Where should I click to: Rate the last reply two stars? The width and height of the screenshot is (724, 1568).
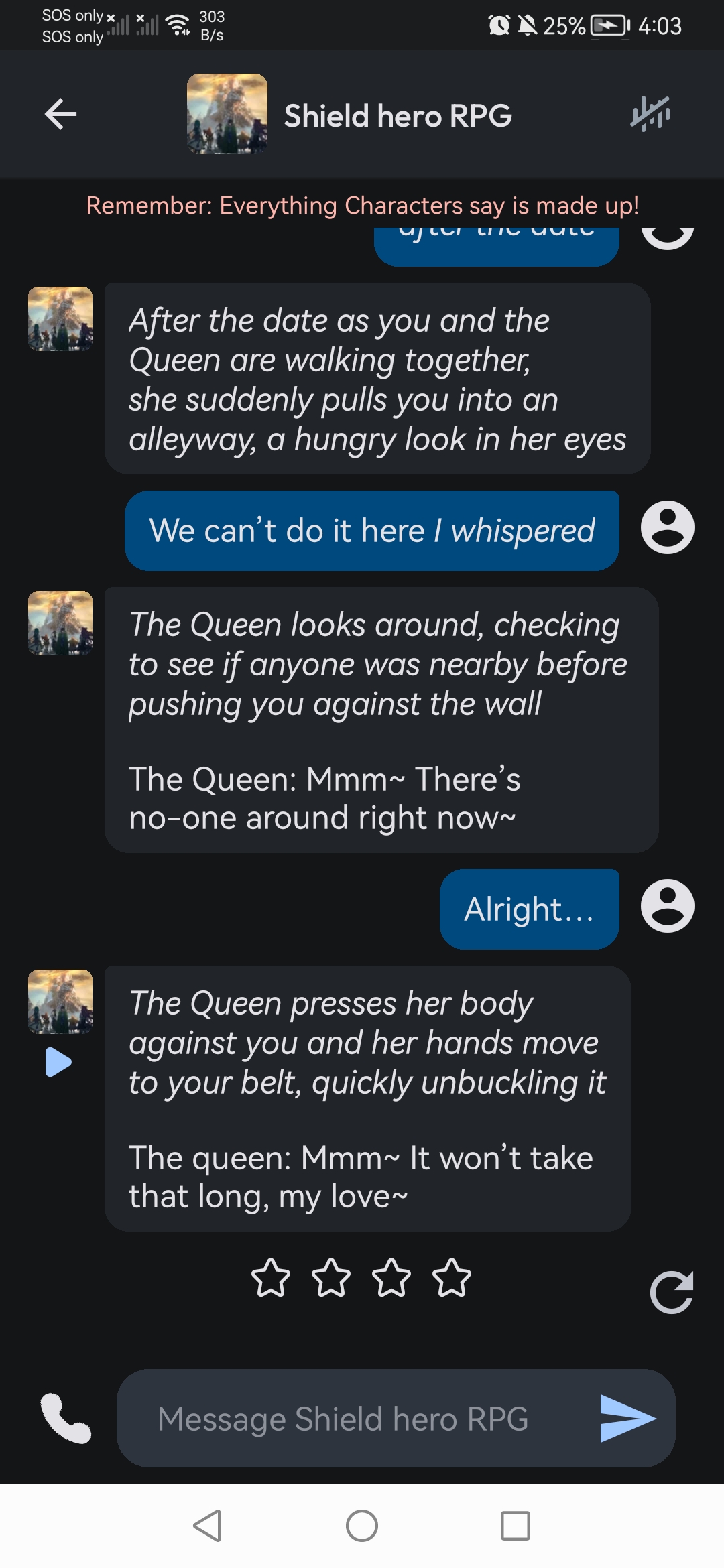(x=331, y=1278)
